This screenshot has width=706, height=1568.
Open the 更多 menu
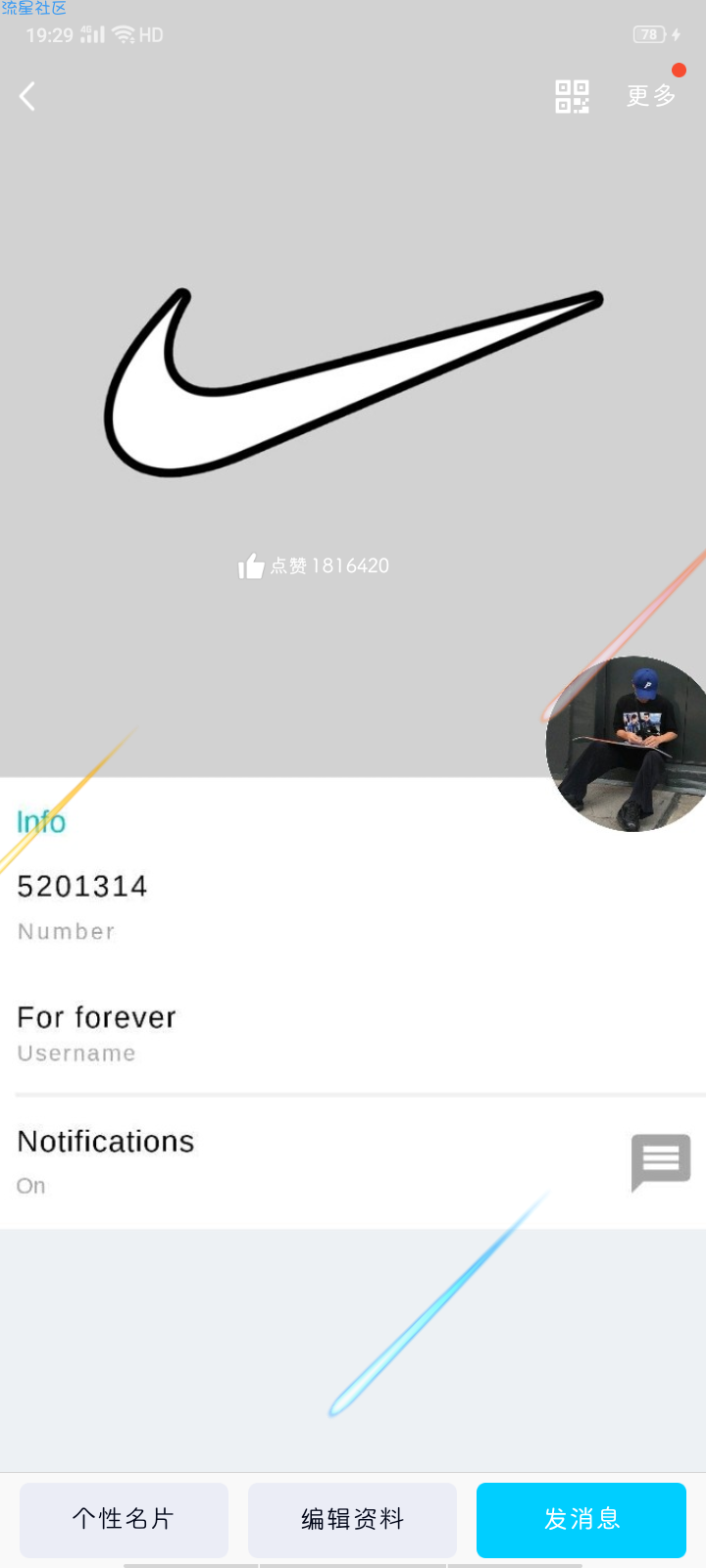(651, 95)
